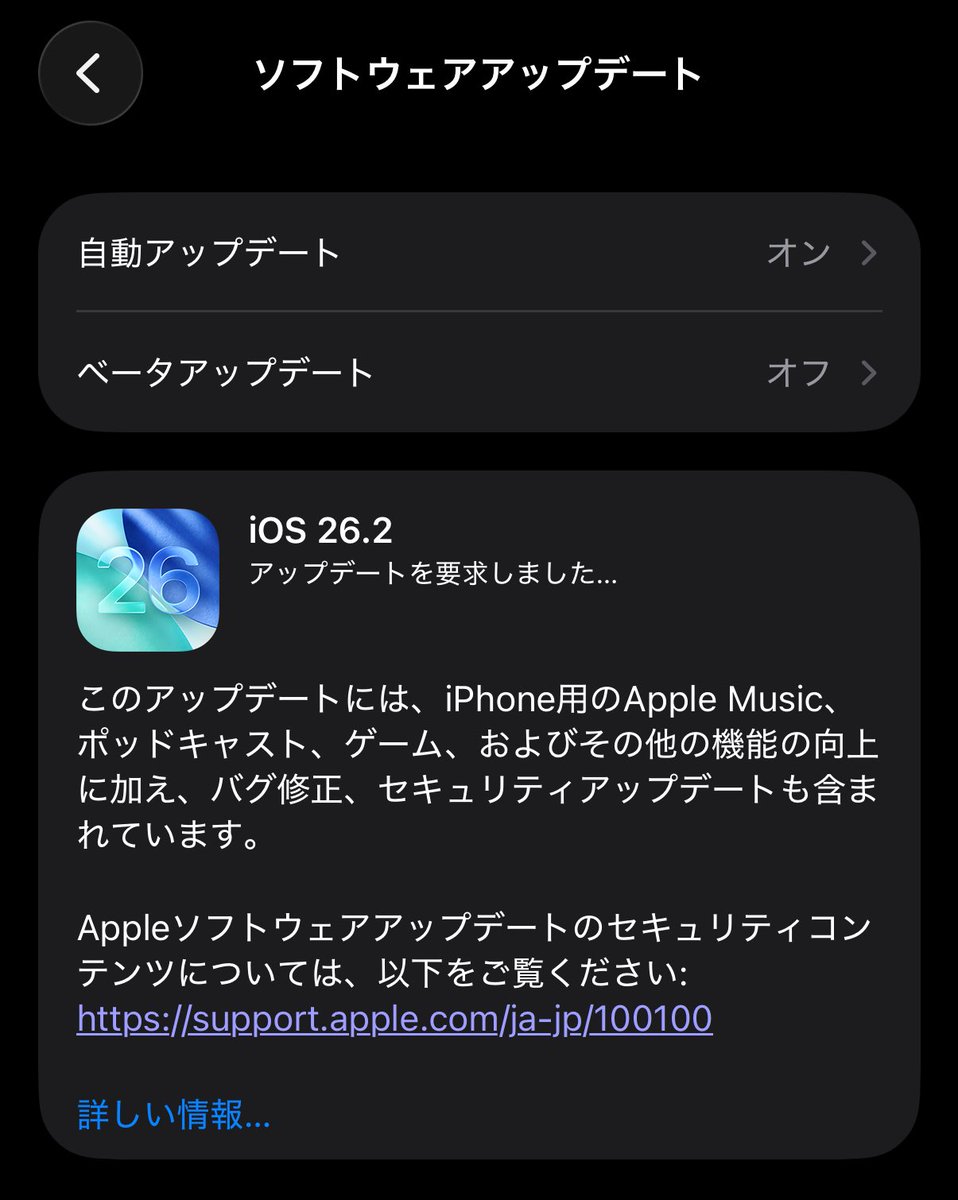Expand 自動アップデート via its chevron
This screenshot has width=958, height=1200.
pos(866,254)
